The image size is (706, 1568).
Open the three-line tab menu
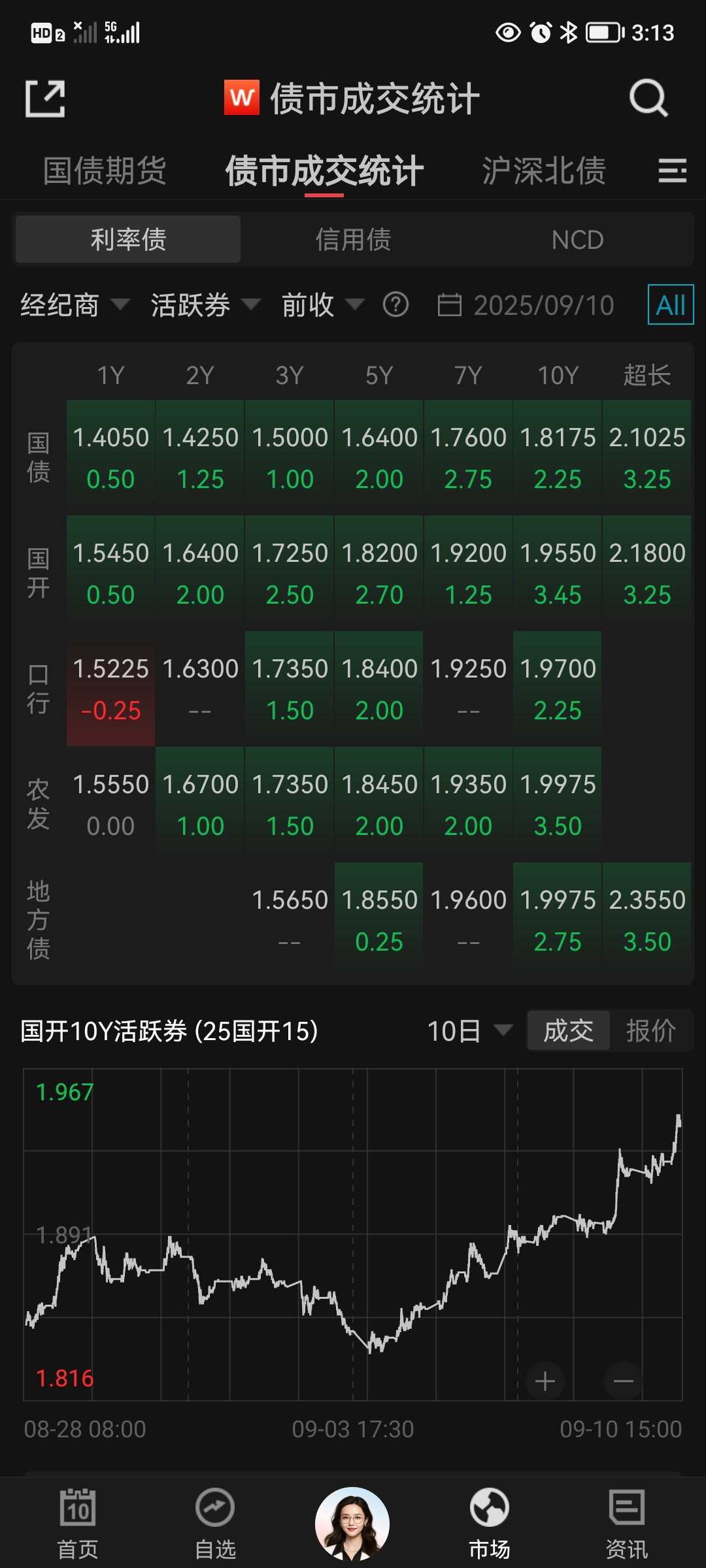pyautogui.click(x=672, y=171)
